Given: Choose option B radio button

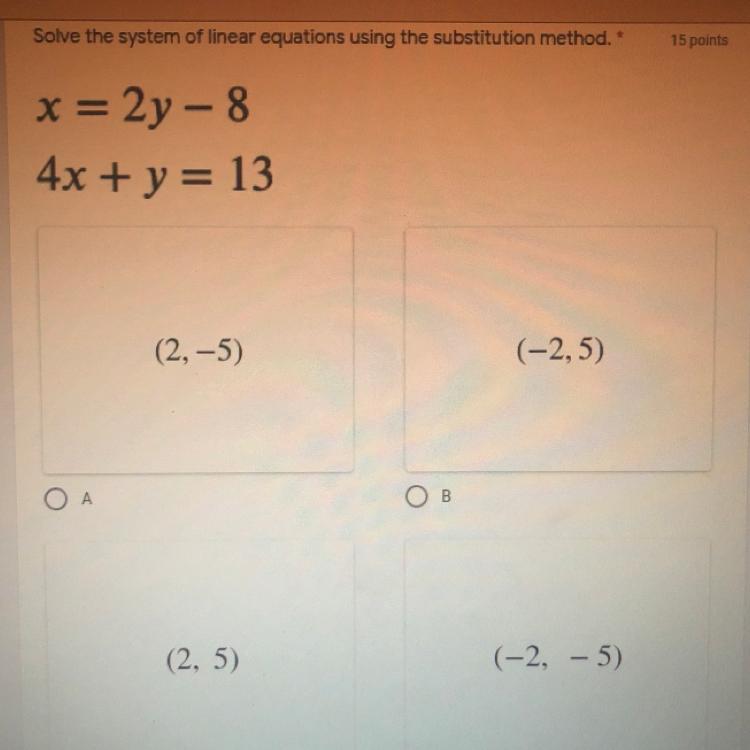Looking at the screenshot, I should [x=416, y=496].
